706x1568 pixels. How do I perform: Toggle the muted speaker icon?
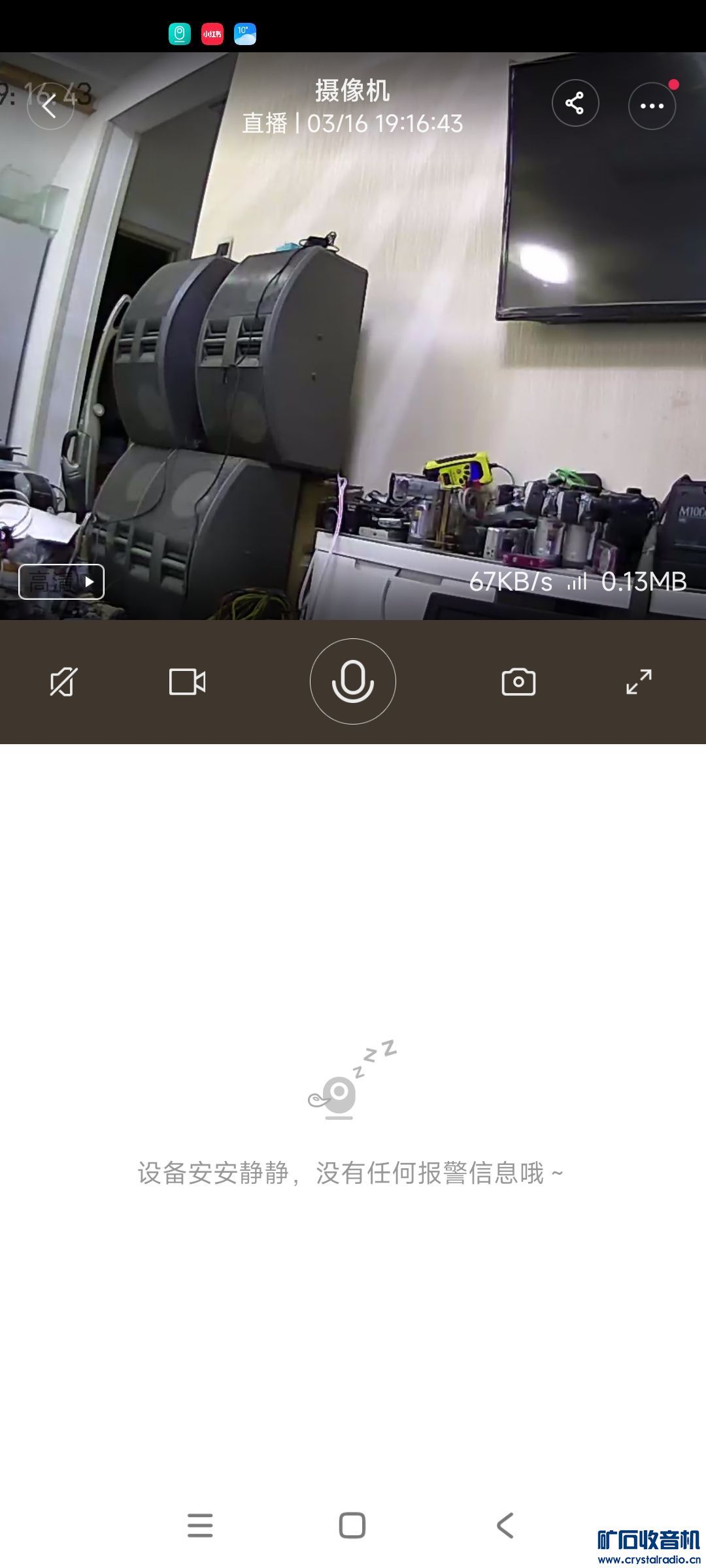63,682
